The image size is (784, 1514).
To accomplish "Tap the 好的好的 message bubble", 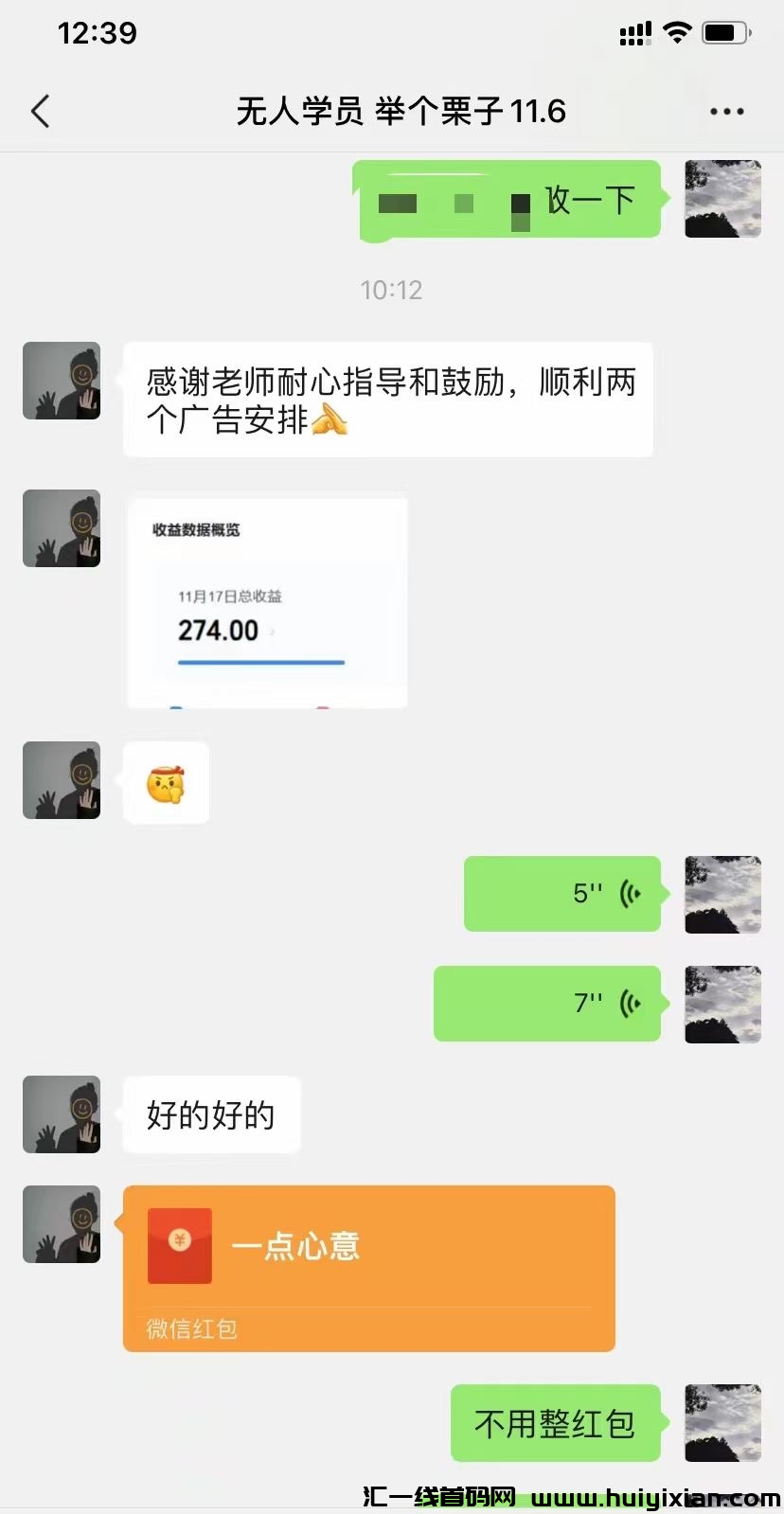I will 210,1115.
